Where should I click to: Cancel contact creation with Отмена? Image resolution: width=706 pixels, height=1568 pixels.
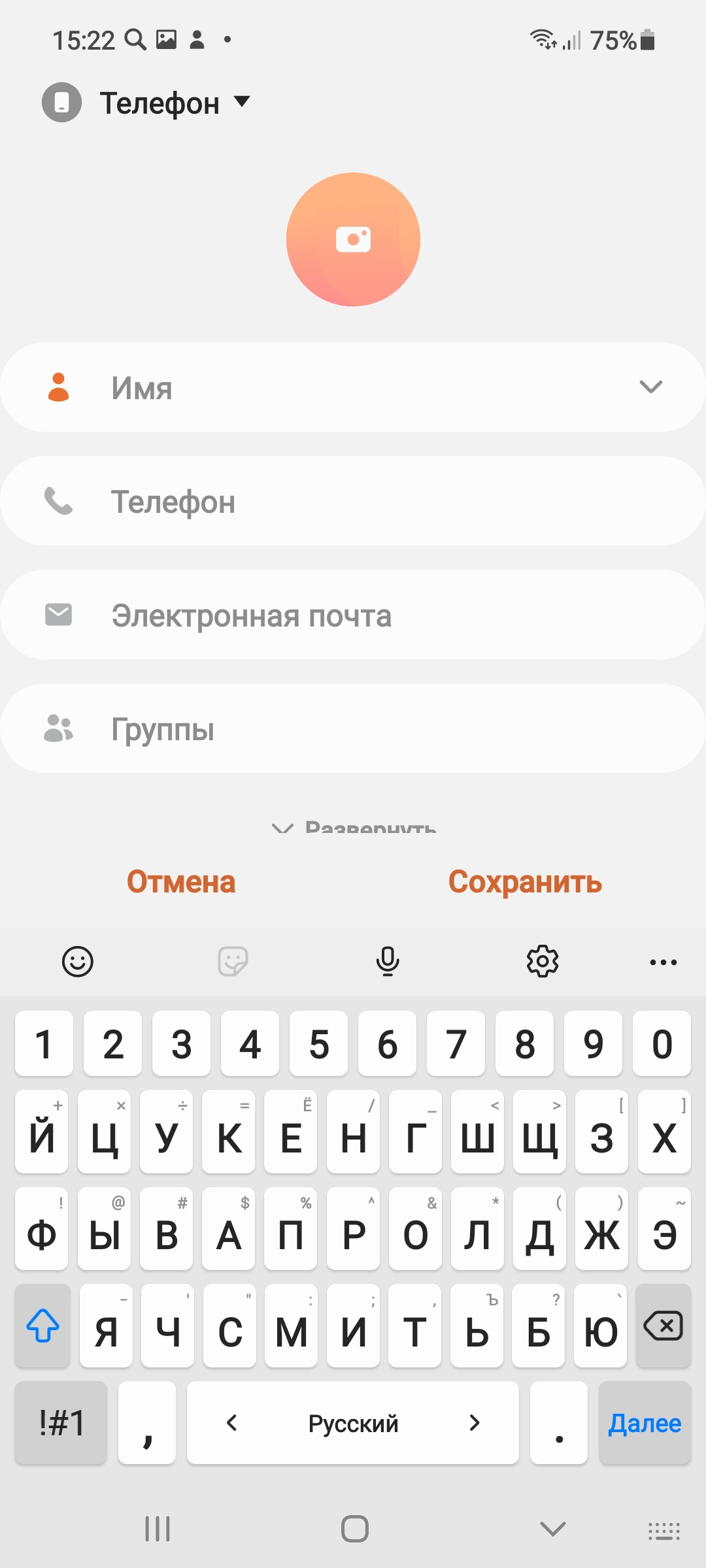181,882
